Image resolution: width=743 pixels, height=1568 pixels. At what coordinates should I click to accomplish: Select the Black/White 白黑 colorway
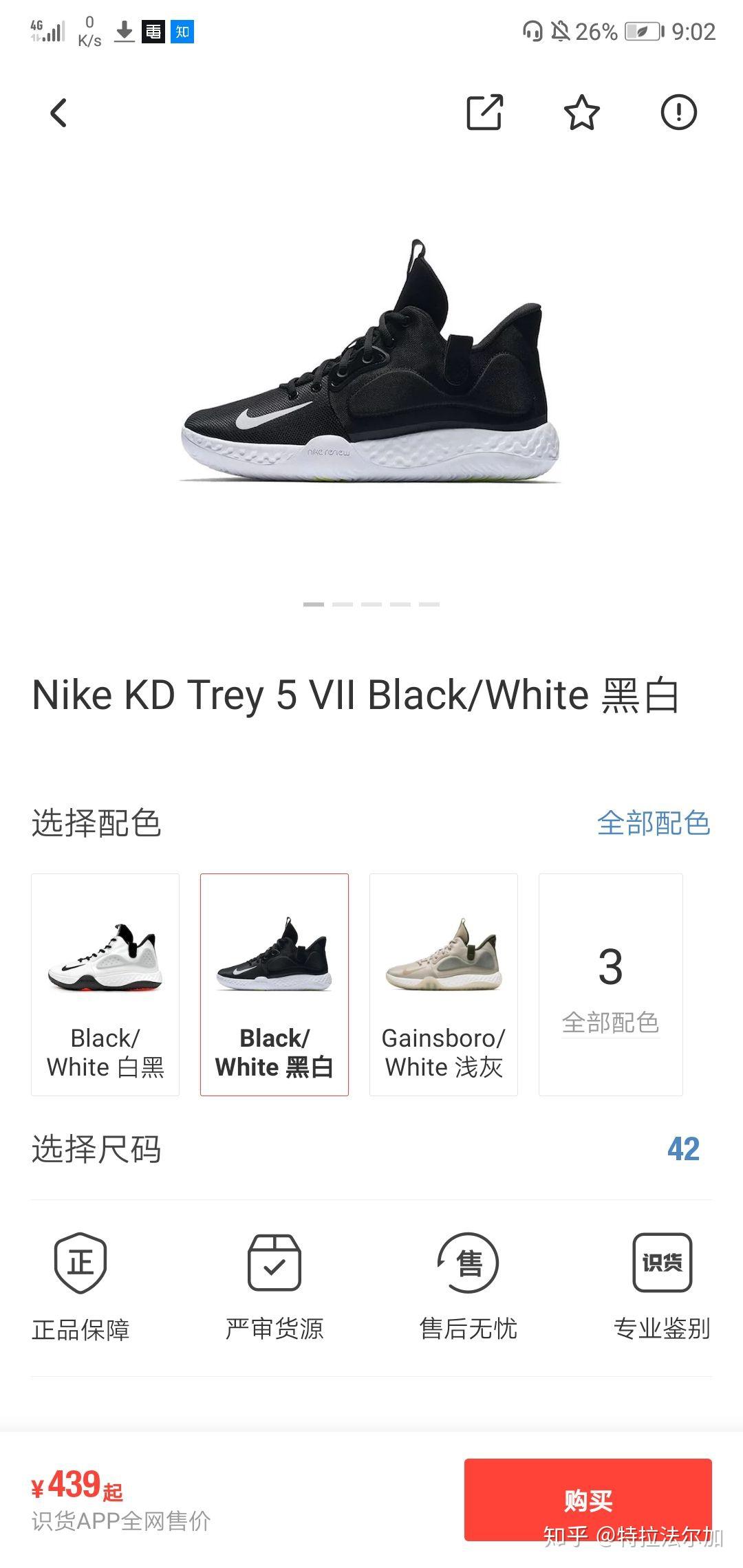click(105, 984)
